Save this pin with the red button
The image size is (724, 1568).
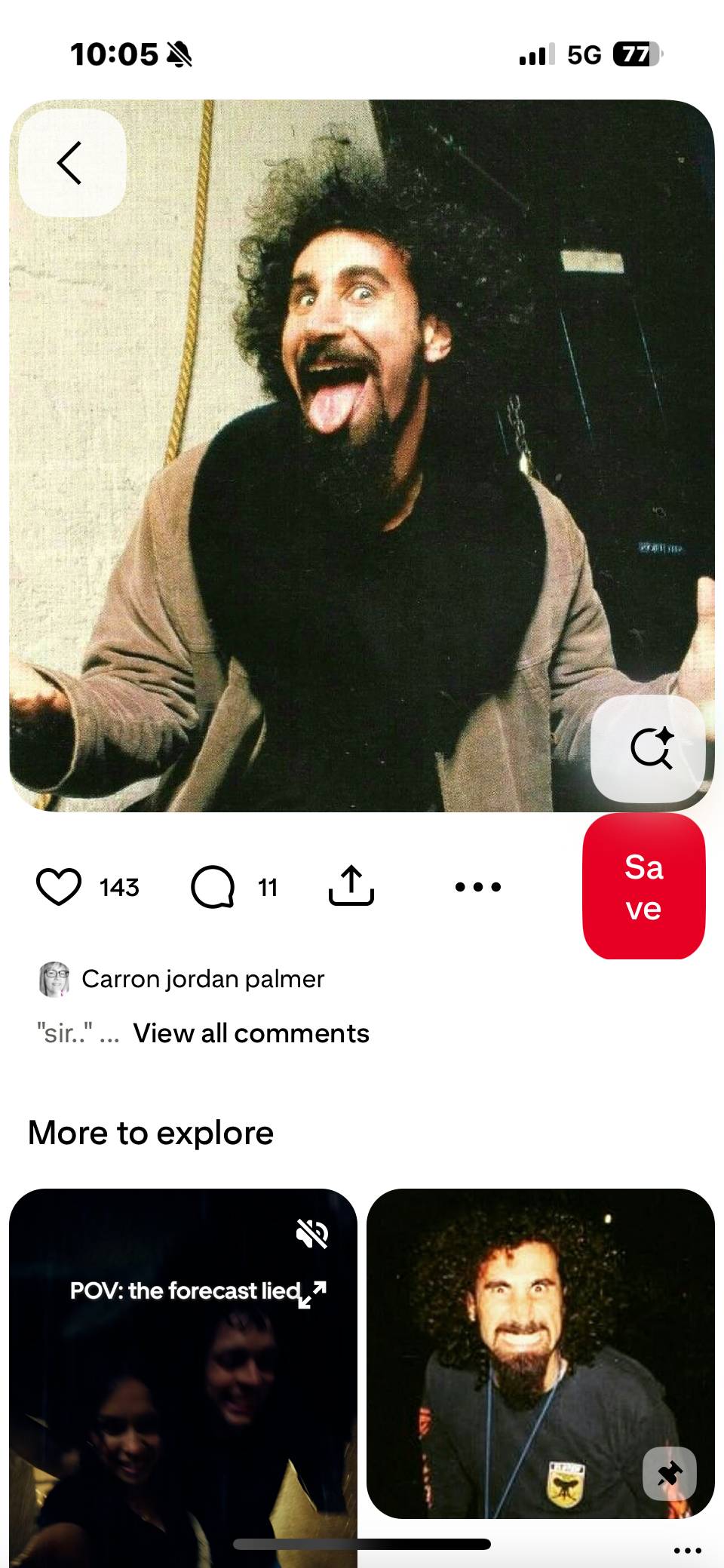coord(644,886)
